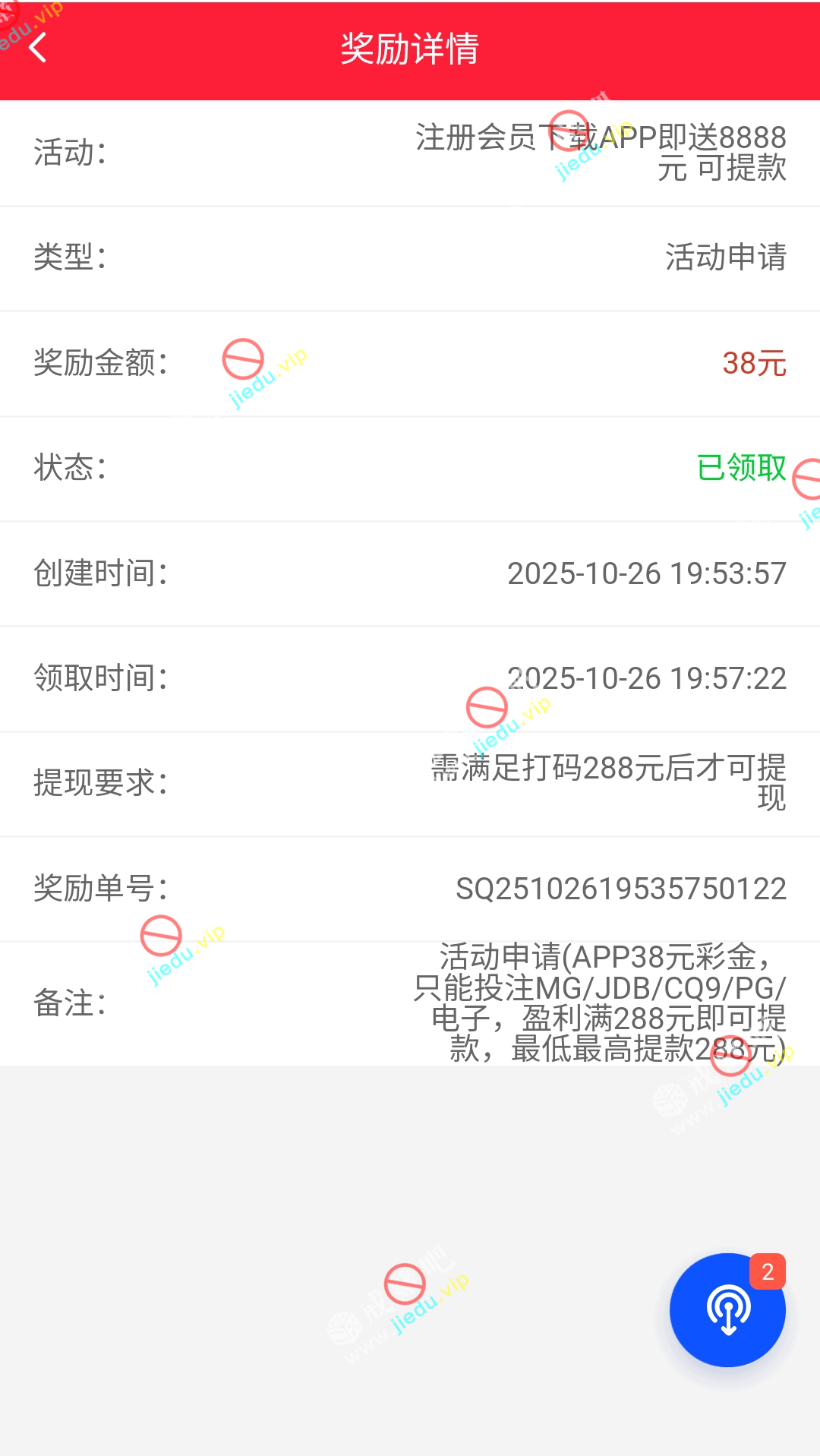This screenshot has height=1456, width=820.
Task: Open the blue floating button with badge
Action: (727, 1310)
